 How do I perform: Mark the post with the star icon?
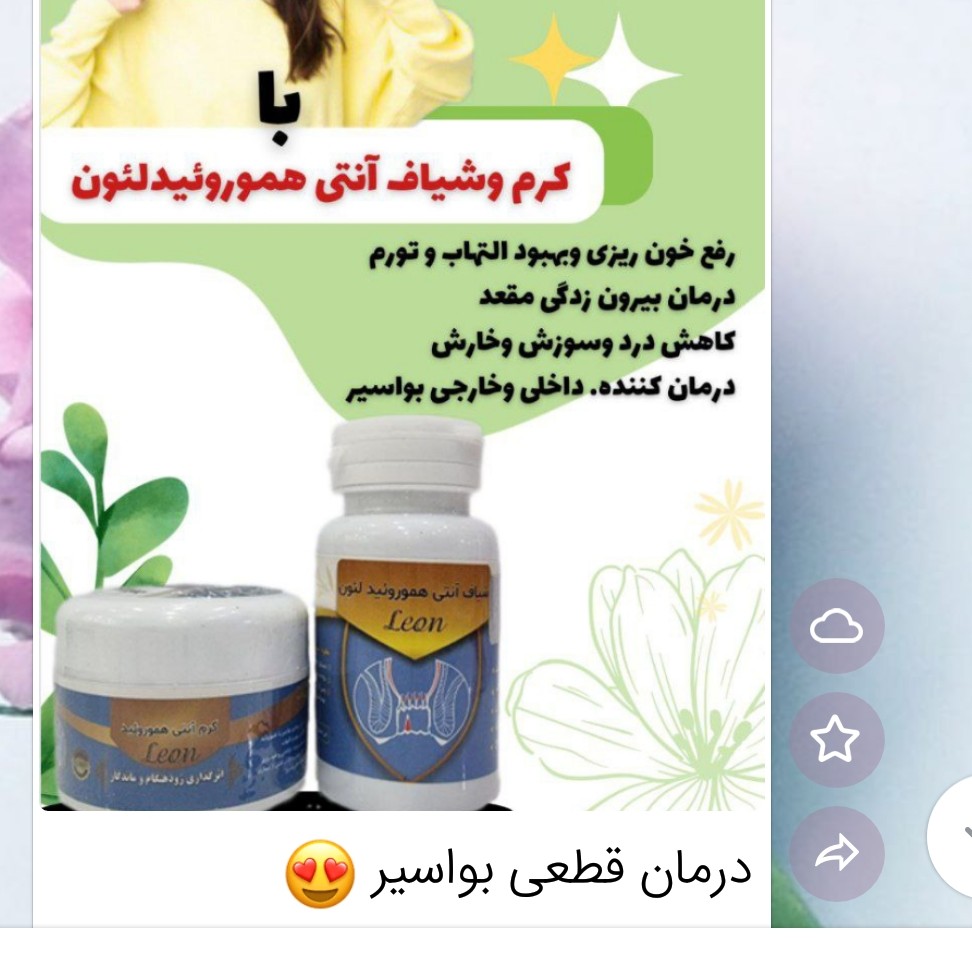[836, 740]
